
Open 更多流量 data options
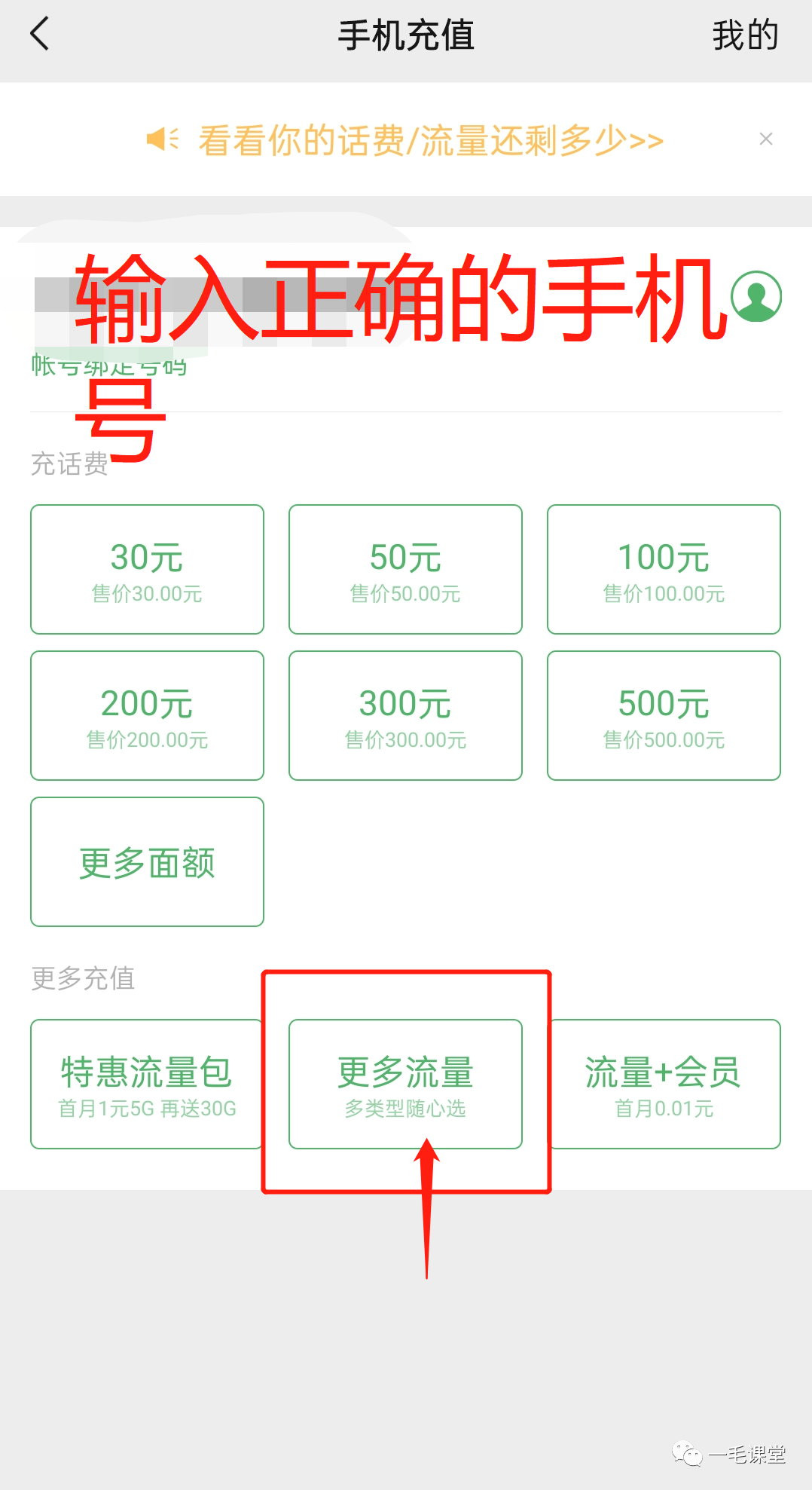point(405,1084)
